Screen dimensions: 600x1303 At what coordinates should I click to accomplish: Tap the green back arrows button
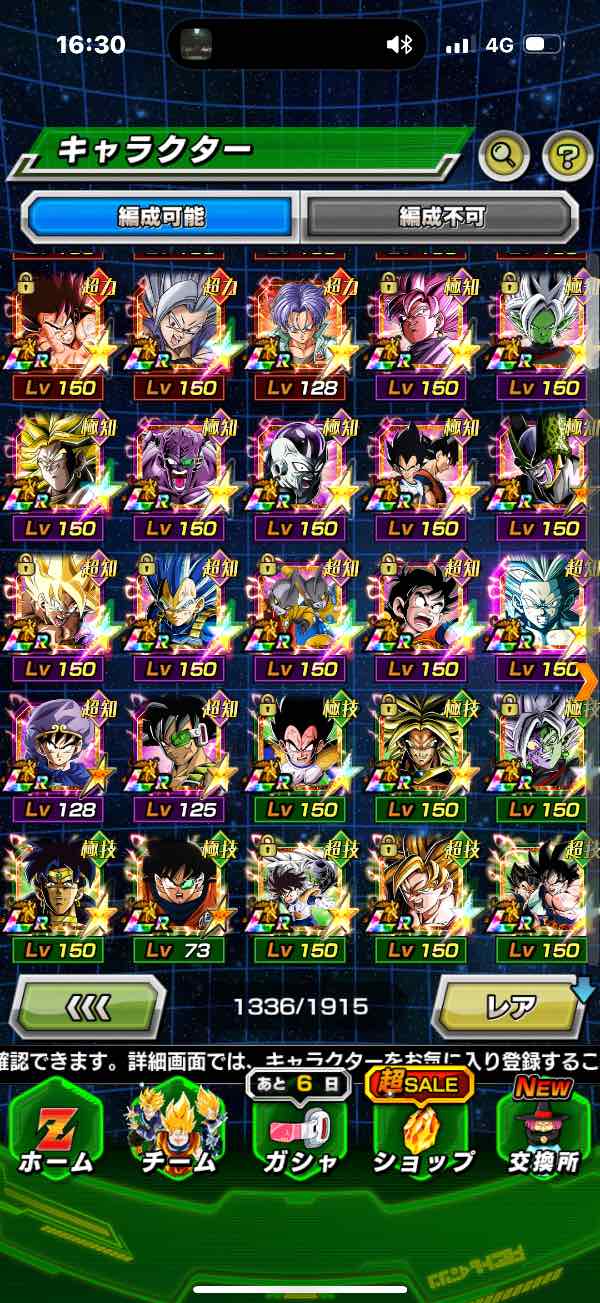click(87, 1006)
